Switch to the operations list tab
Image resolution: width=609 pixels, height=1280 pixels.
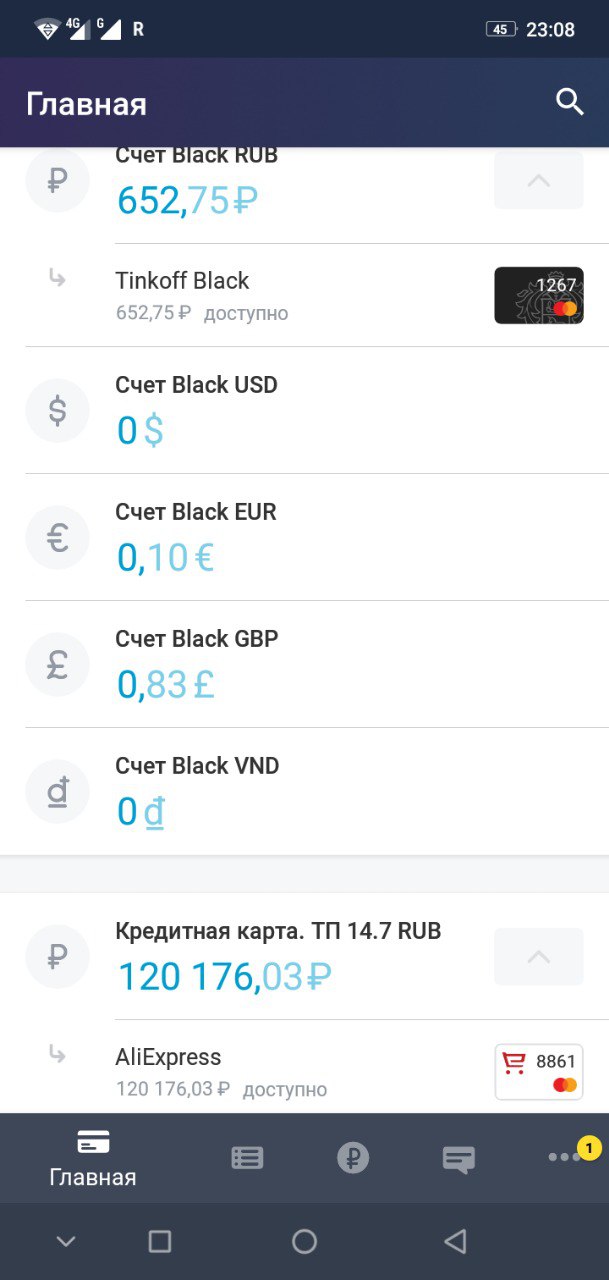247,1158
